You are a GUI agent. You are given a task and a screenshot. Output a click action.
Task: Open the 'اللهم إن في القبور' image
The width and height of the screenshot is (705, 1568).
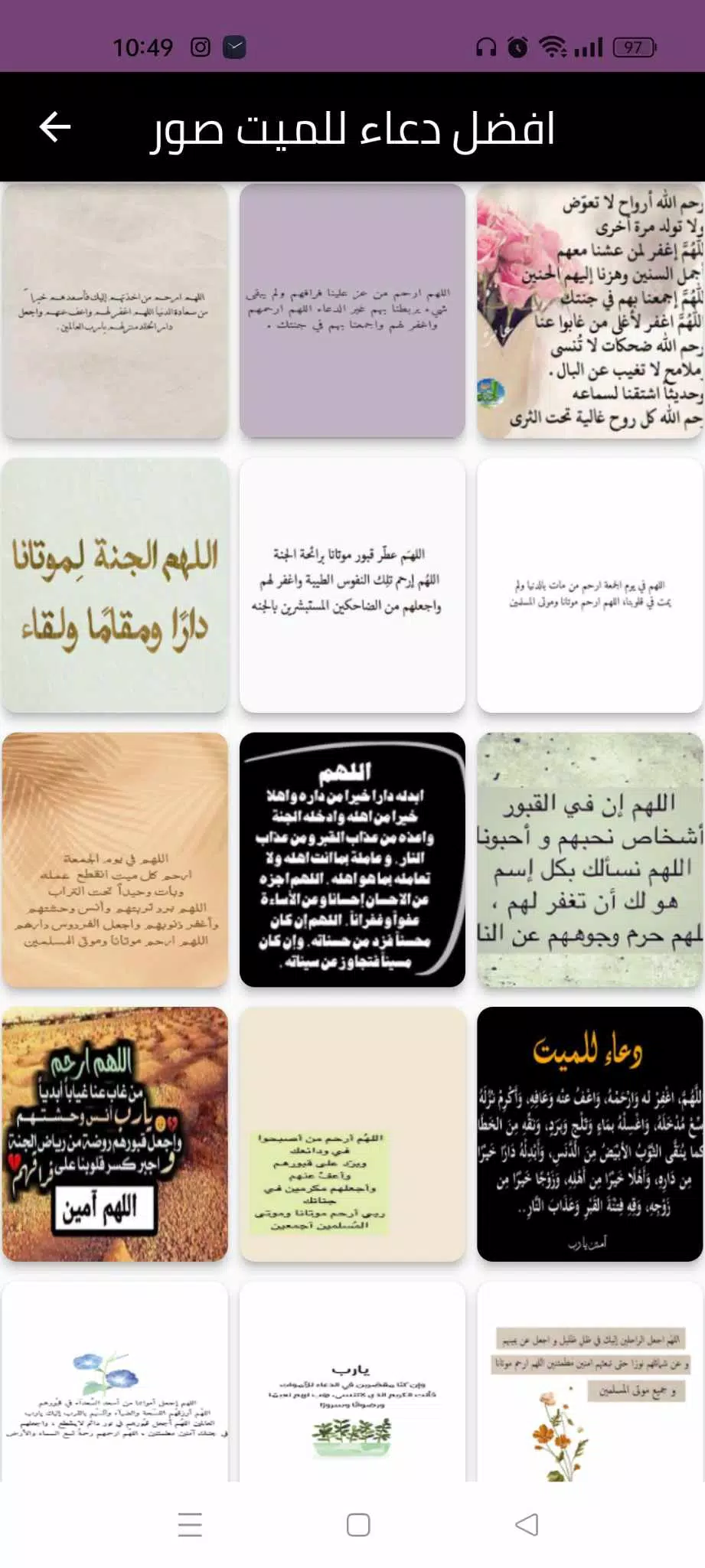[589, 860]
